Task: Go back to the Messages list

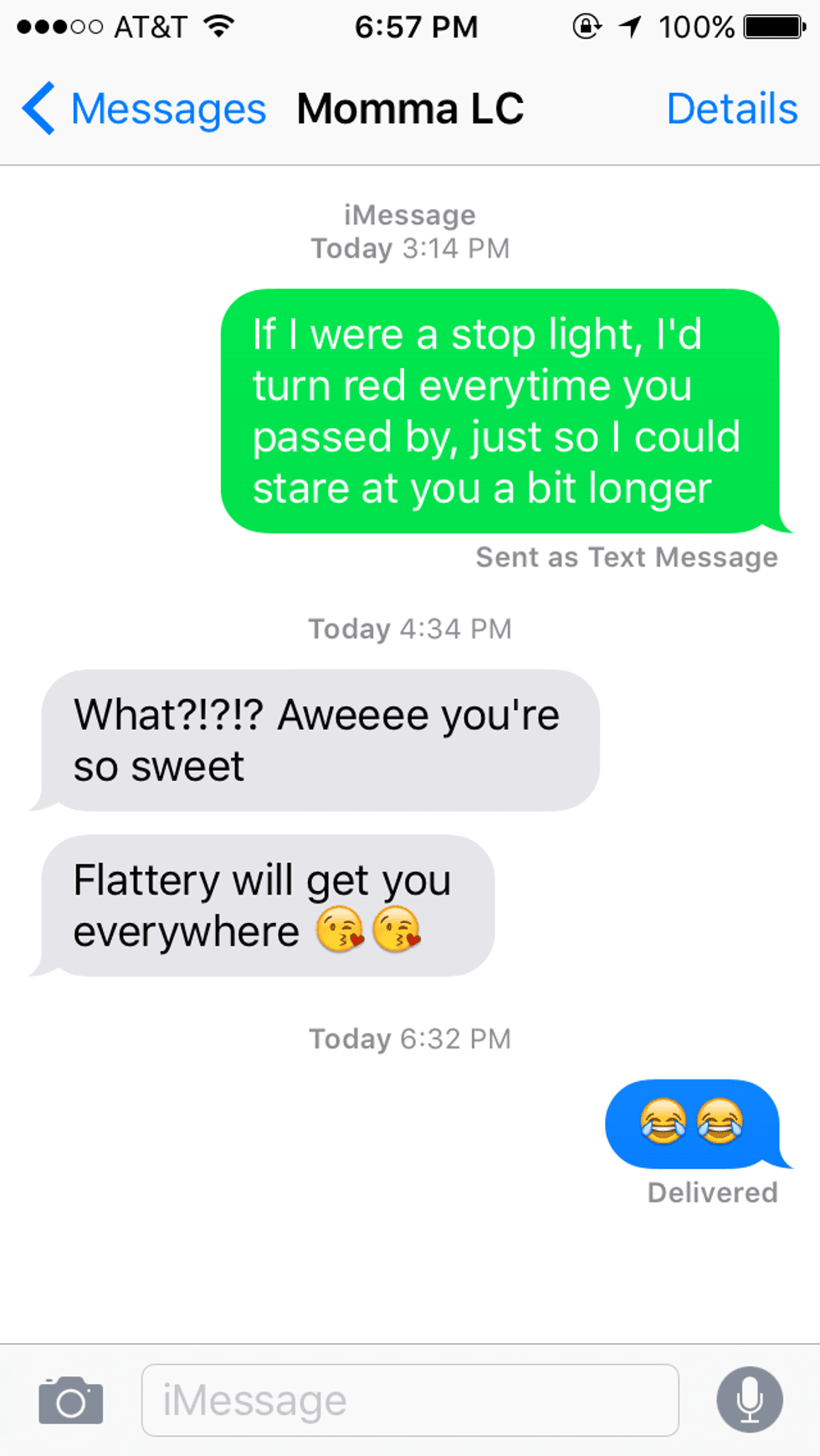Action: pyautogui.click(x=142, y=109)
